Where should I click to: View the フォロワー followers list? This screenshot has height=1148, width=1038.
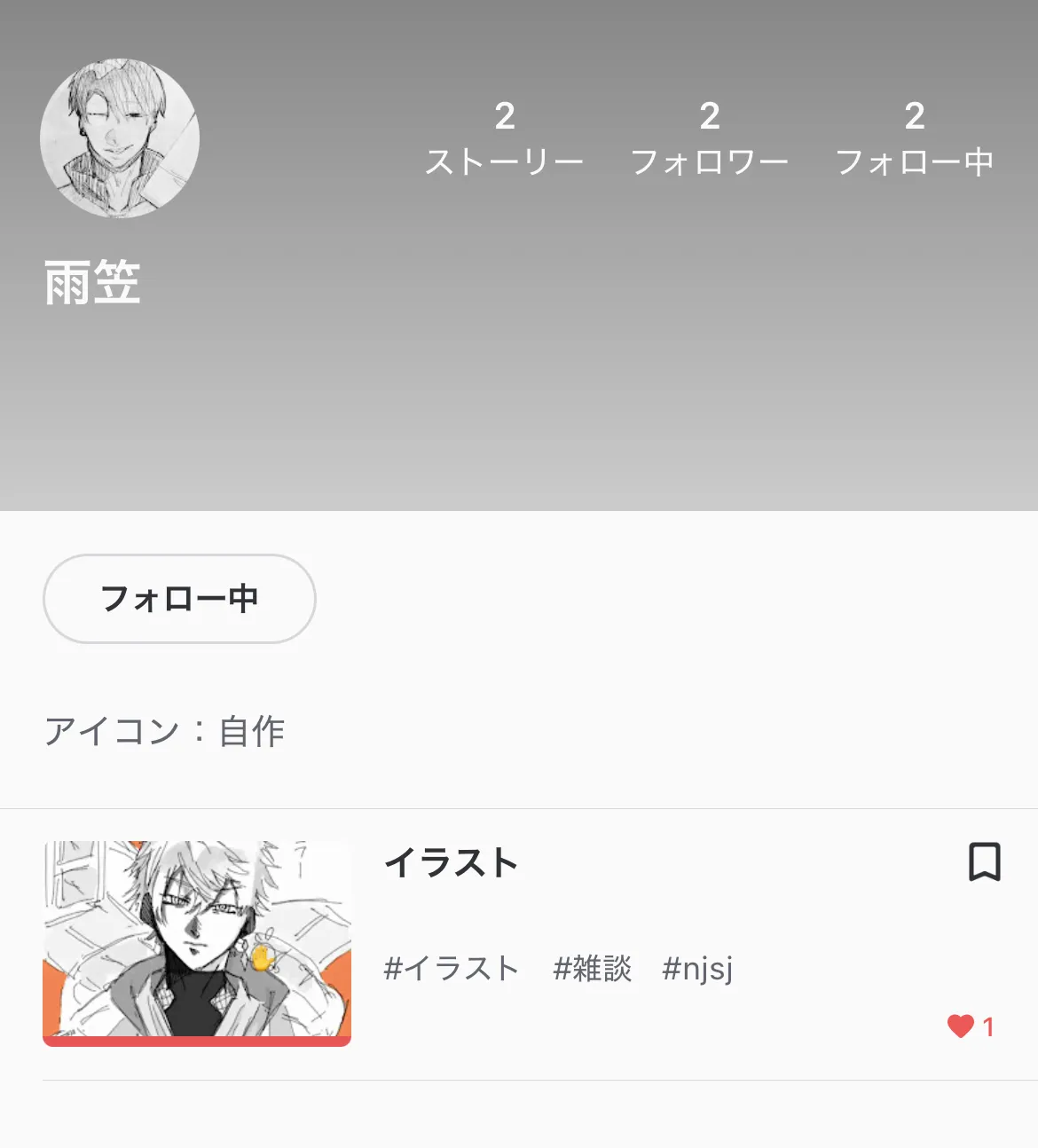tap(709, 138)
